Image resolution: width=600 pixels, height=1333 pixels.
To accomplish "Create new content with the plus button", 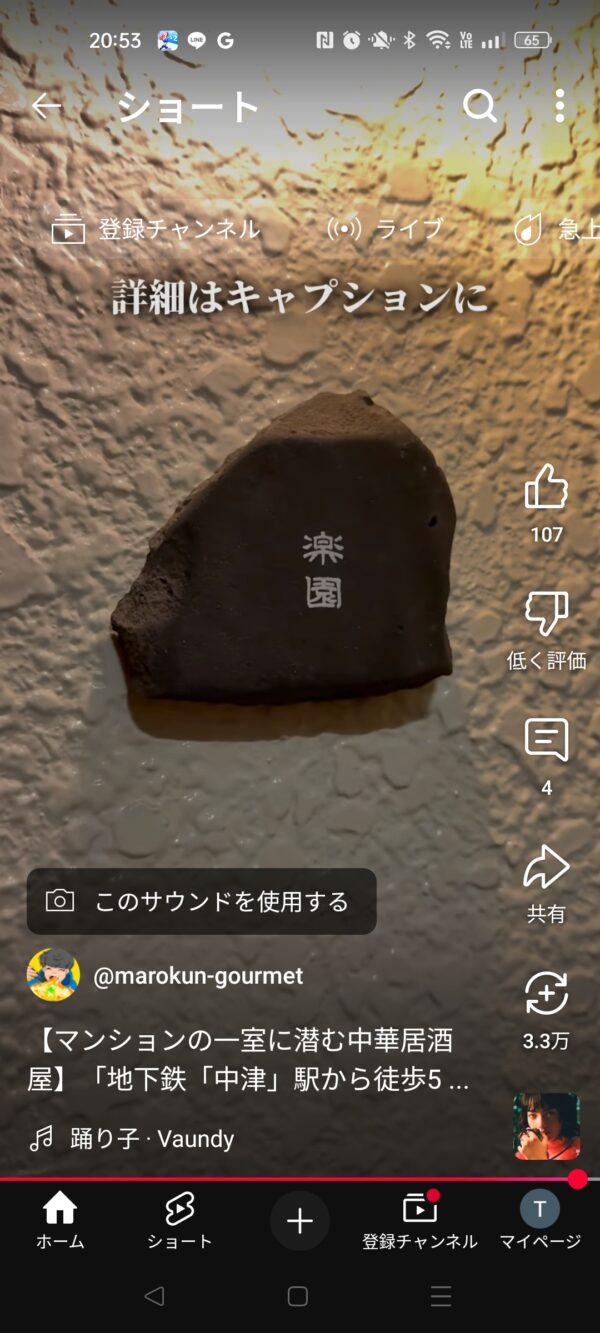I will point(300,1221).
